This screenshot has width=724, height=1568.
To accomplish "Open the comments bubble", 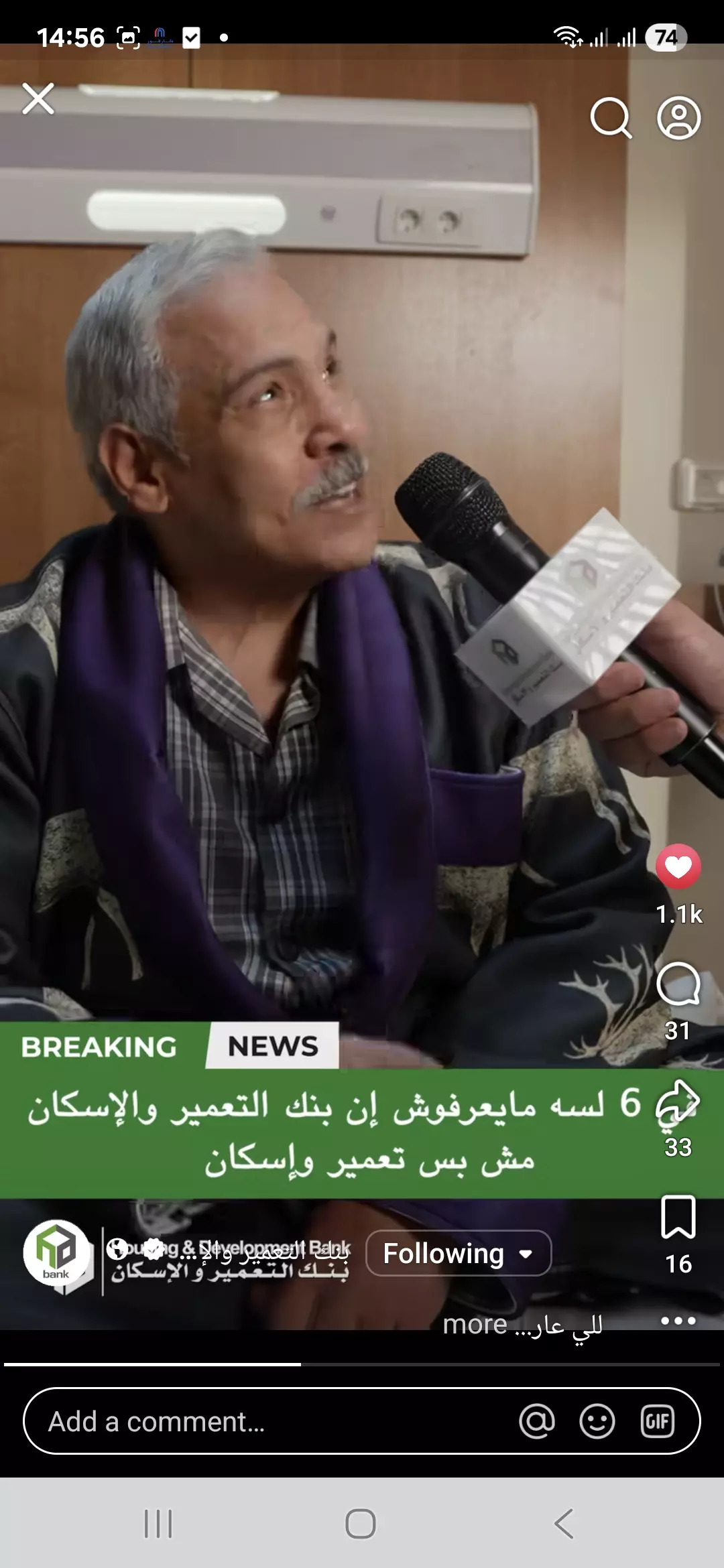I will (678, 984).
